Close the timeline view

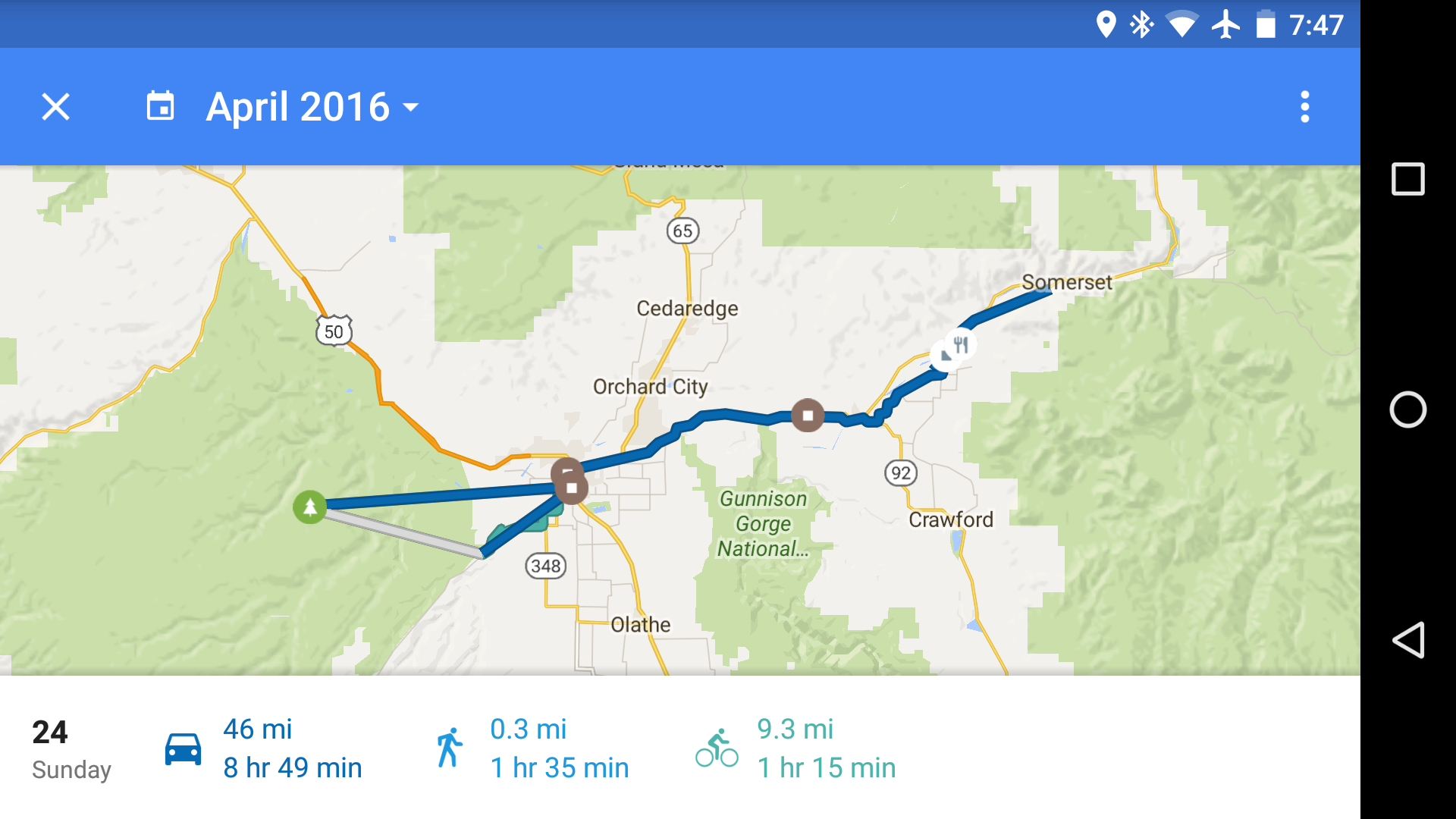click(55, 107)
